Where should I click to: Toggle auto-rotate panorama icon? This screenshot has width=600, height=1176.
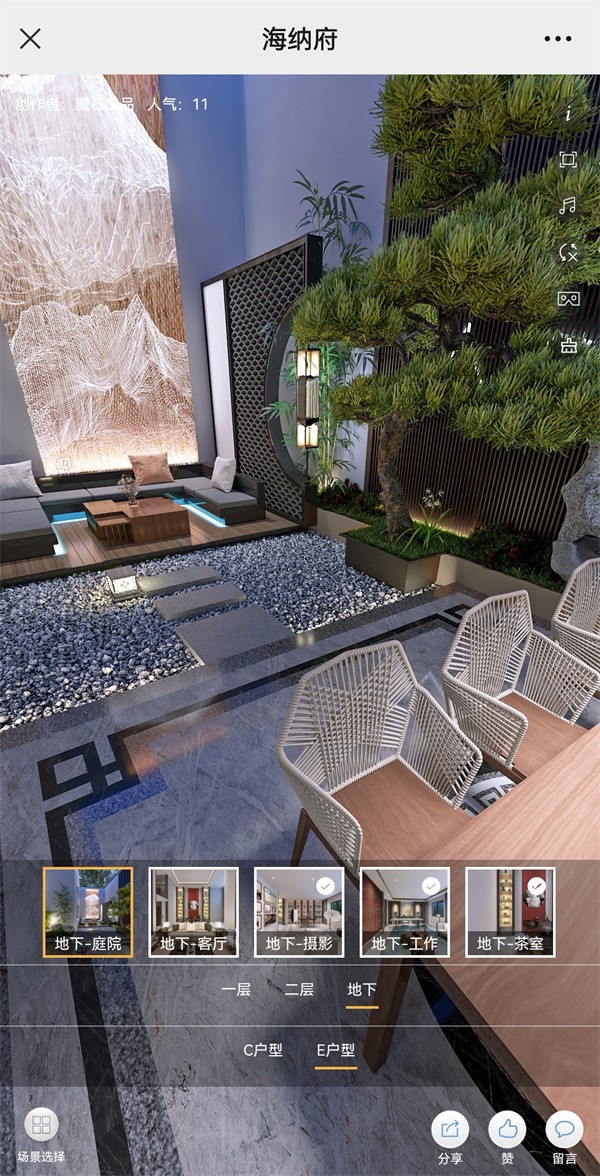coord(568,252)
